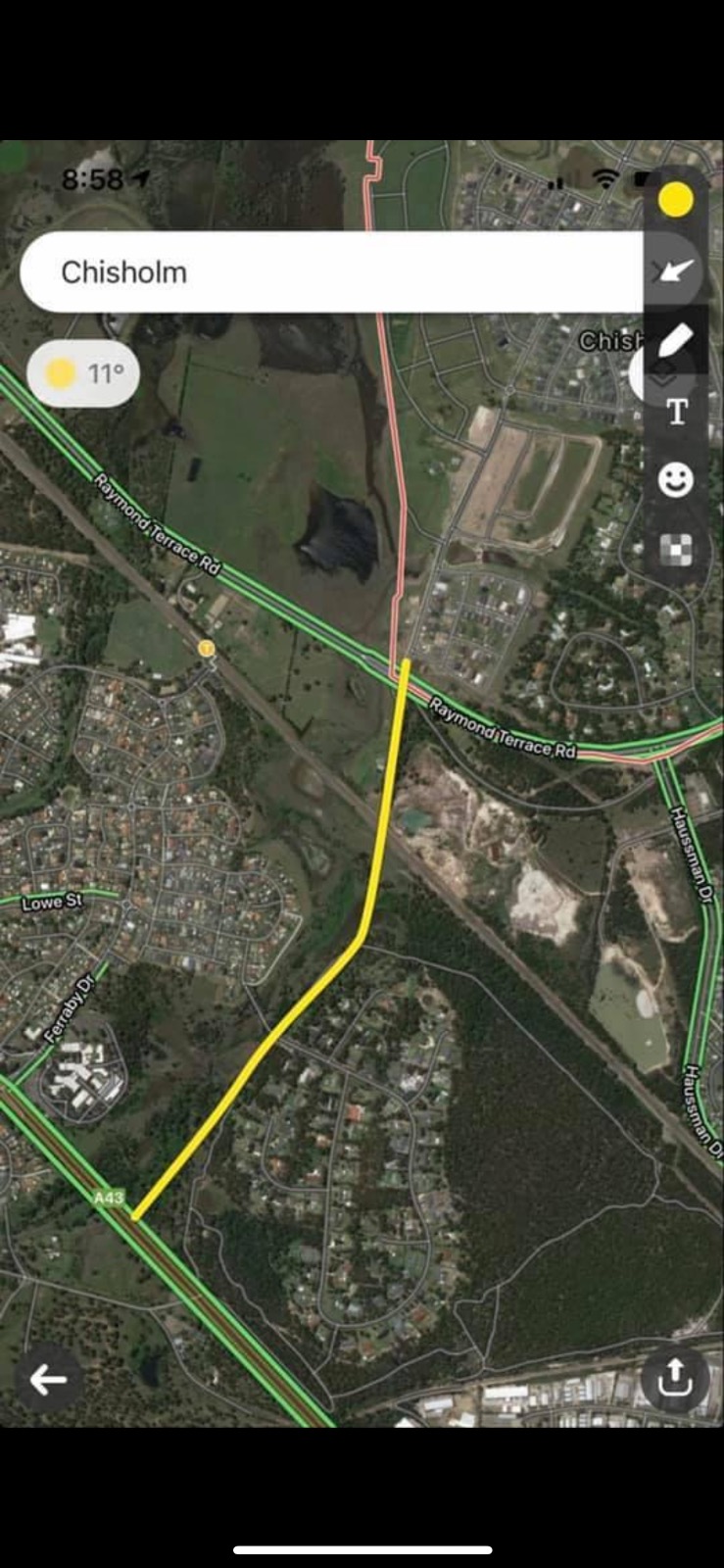Open the text tool marked T
Viewport: 724px width, 1568px height.
click(x=676, y=414)
